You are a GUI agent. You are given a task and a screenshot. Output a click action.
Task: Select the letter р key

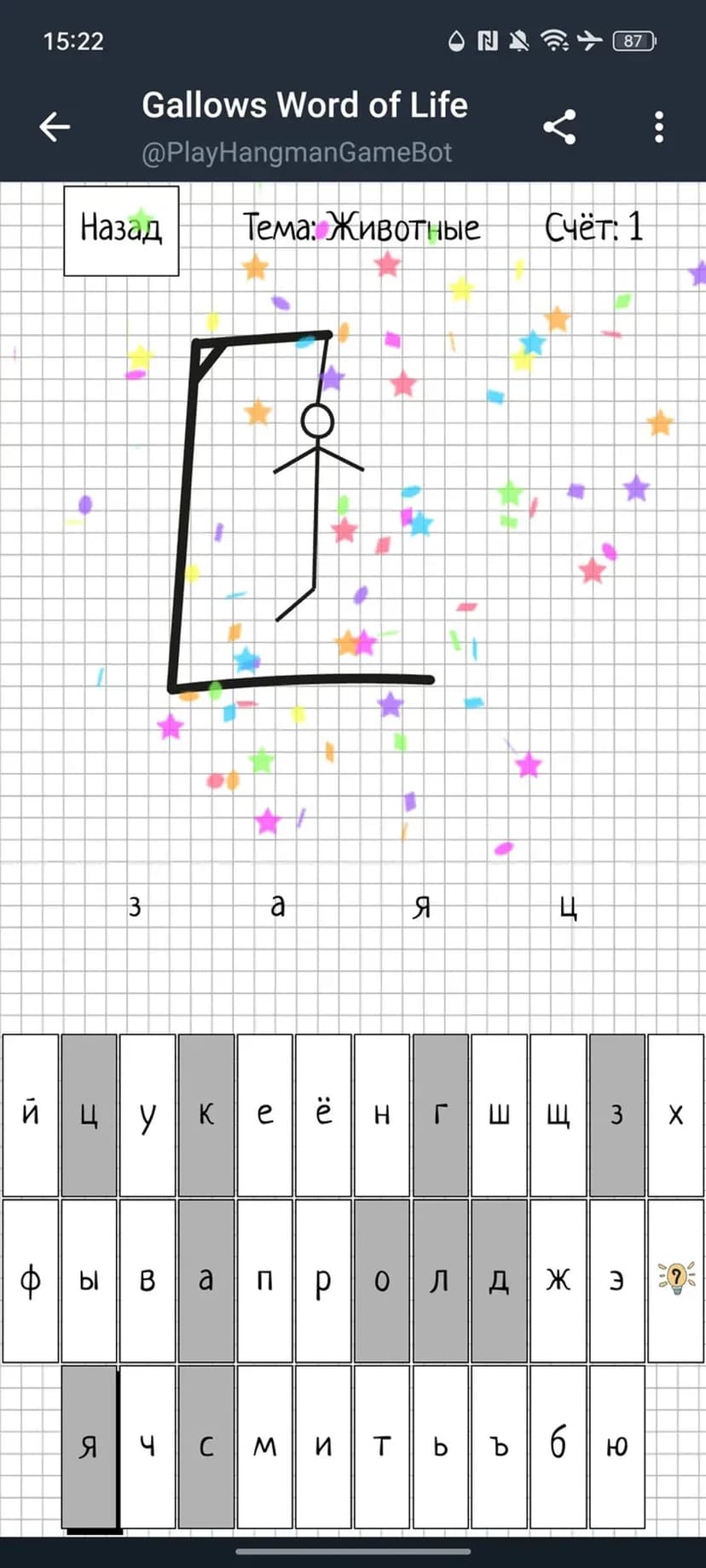pyautogui.click(x=323, y=1279)
